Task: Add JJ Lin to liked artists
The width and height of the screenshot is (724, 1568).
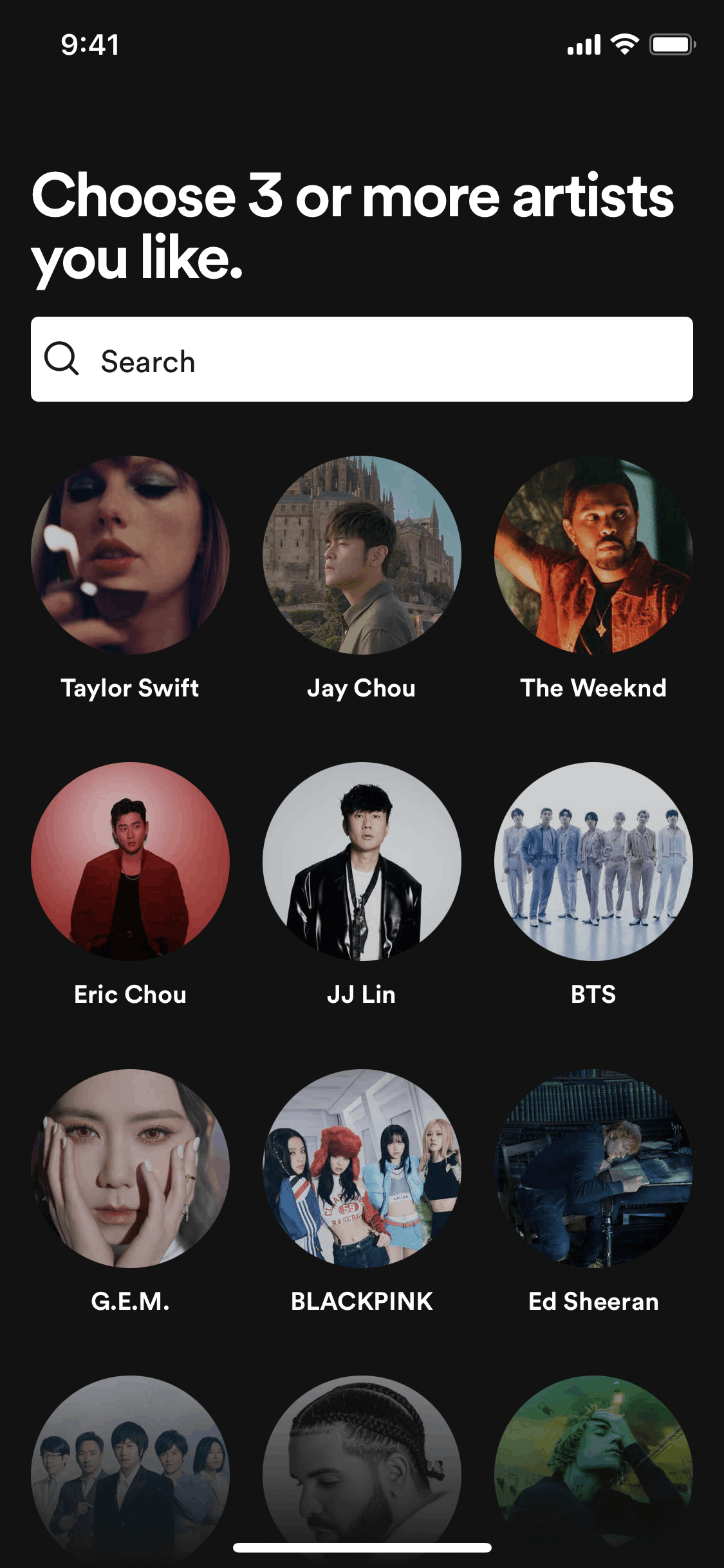Action: tap(362, 861)
